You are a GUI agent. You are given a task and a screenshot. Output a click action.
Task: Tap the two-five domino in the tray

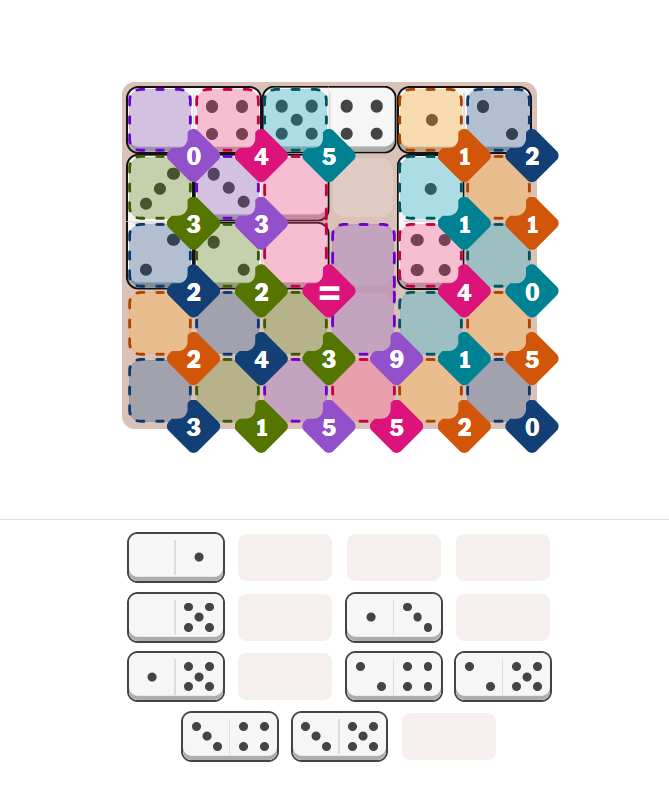coord(503,677)
